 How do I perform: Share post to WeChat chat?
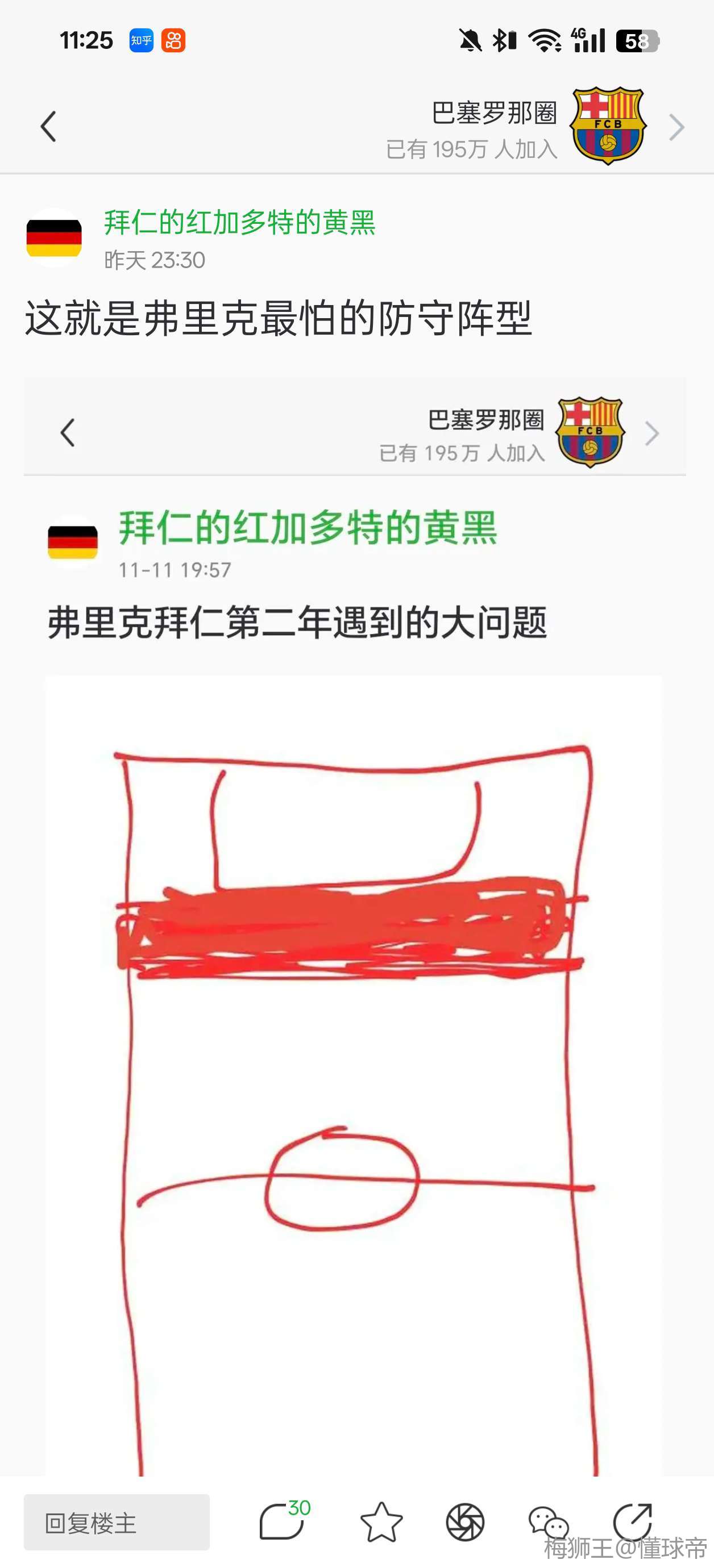pyautogui.click(x=547, y=1523)
